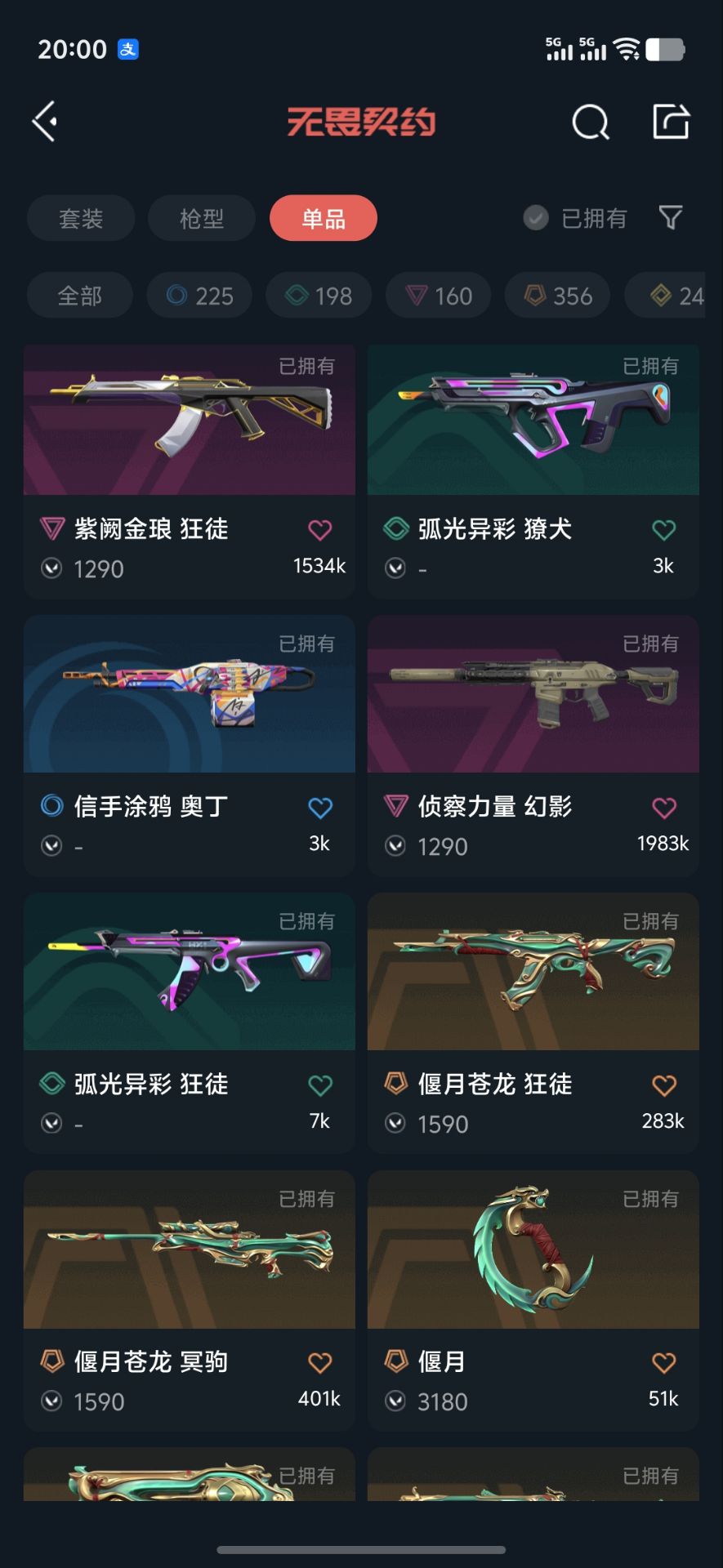The width and height of the screenshot is (723, 1568).
Task: Select the 全部 filter chip
Action: click(80, 295)
